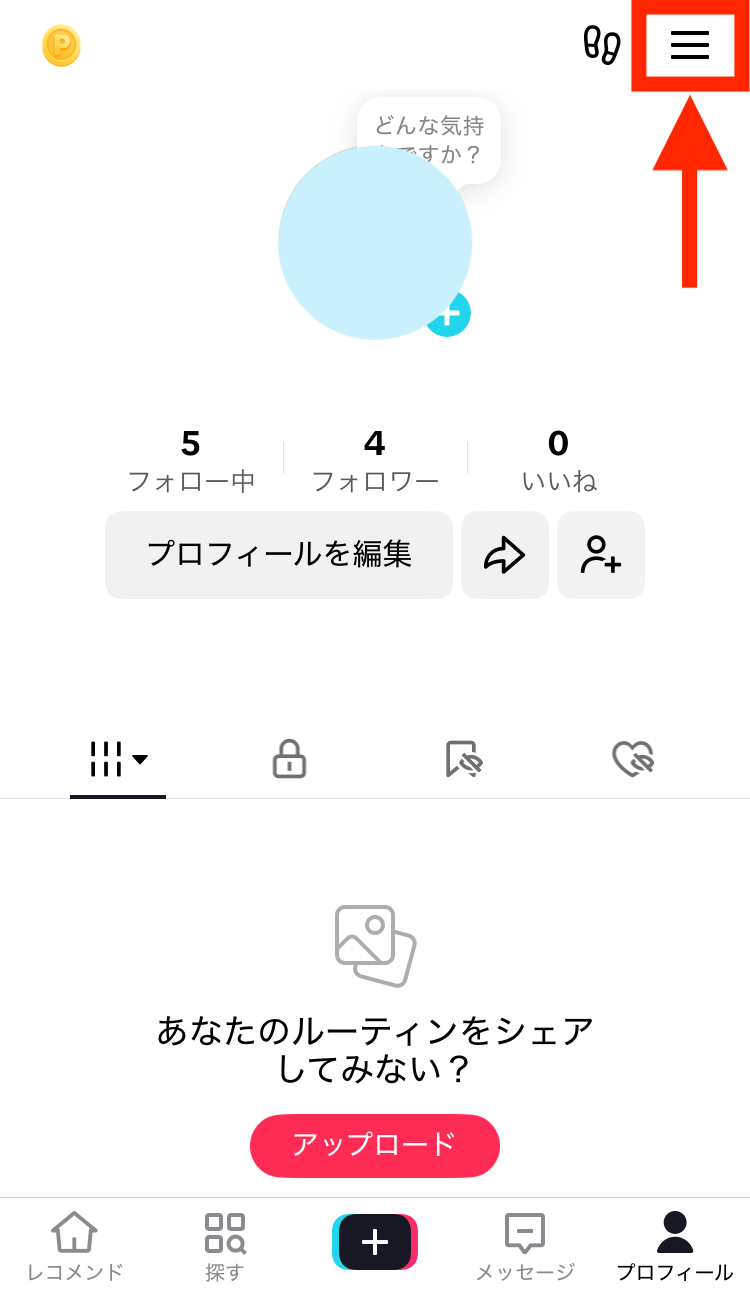This screenshot has height=1295, width=750.
Task: Switch to the liked videos tab
Action: coord(633,759)
